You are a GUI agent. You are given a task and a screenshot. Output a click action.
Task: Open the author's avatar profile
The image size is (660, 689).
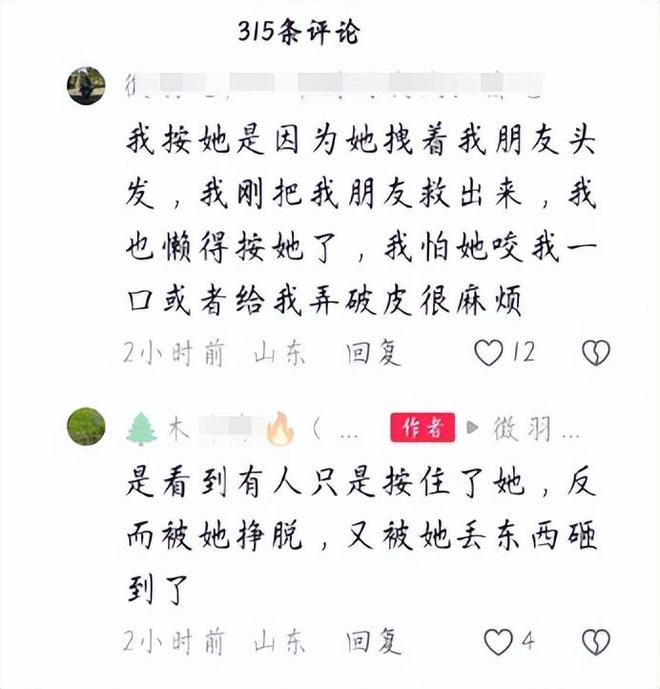(86, 427)
